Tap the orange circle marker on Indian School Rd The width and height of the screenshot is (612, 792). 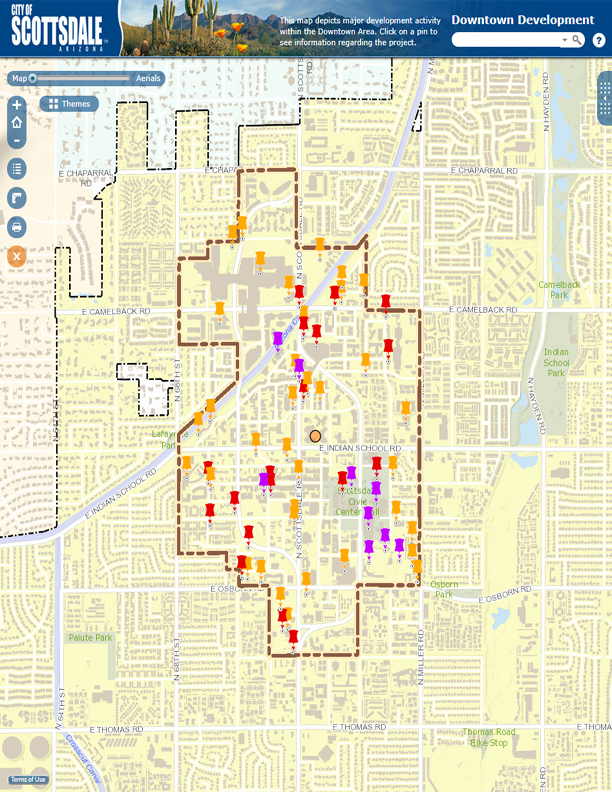[x=316, y=435]
